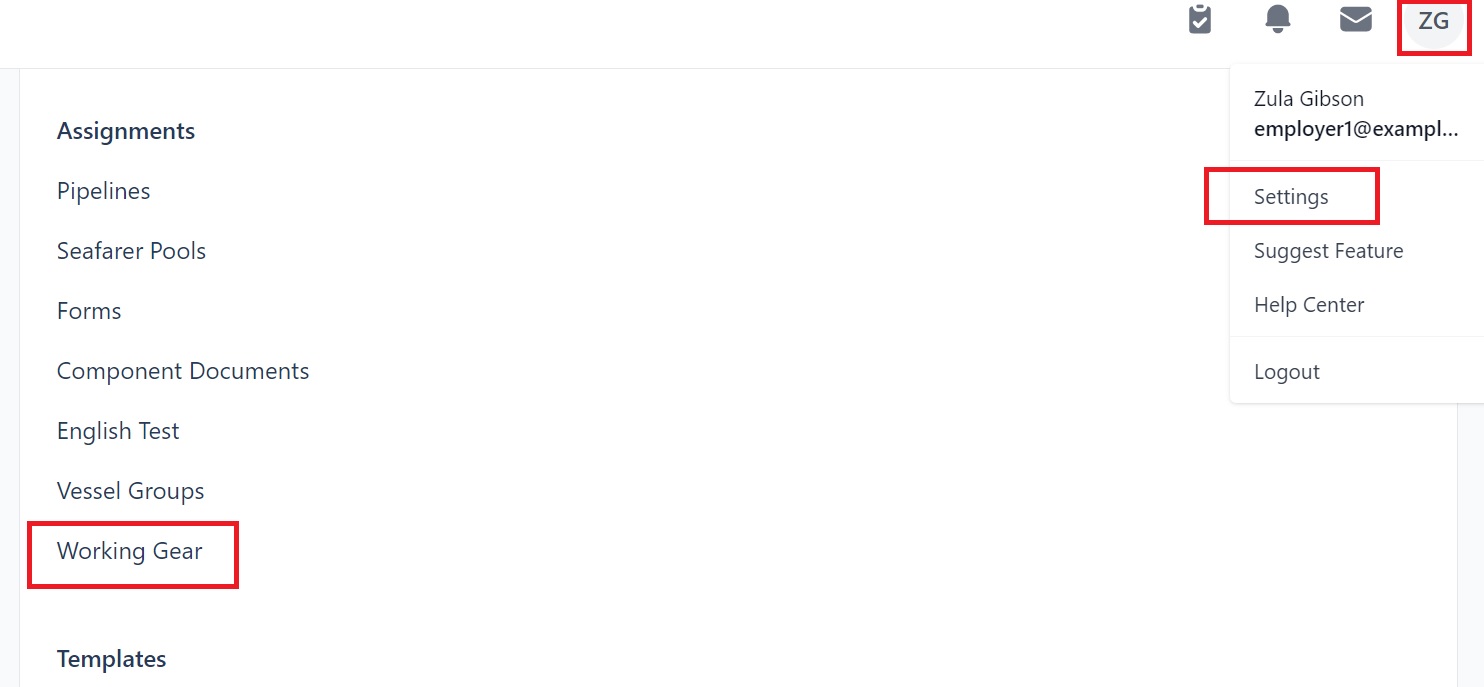1484x687 pixels.
Task: Open English Test
Action: 118,431
